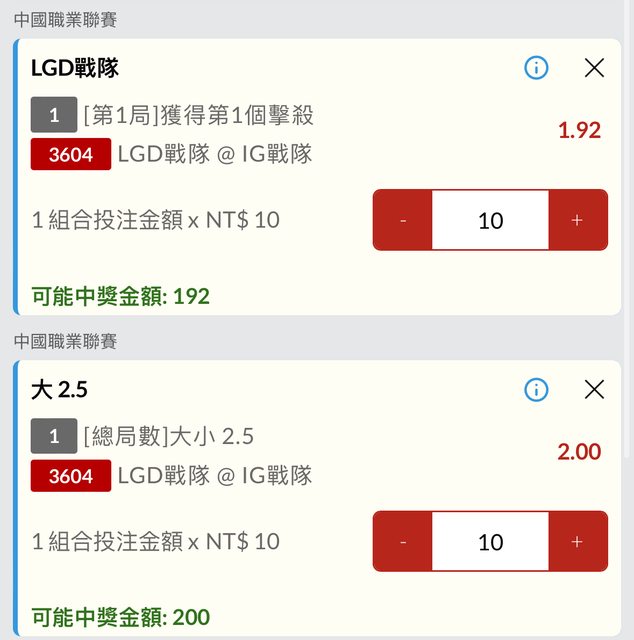Image resolution: width=634 pixels, height=640 pixels.
Task: Open info for the LGD戰隊 bet
Action: click(536, 68)
